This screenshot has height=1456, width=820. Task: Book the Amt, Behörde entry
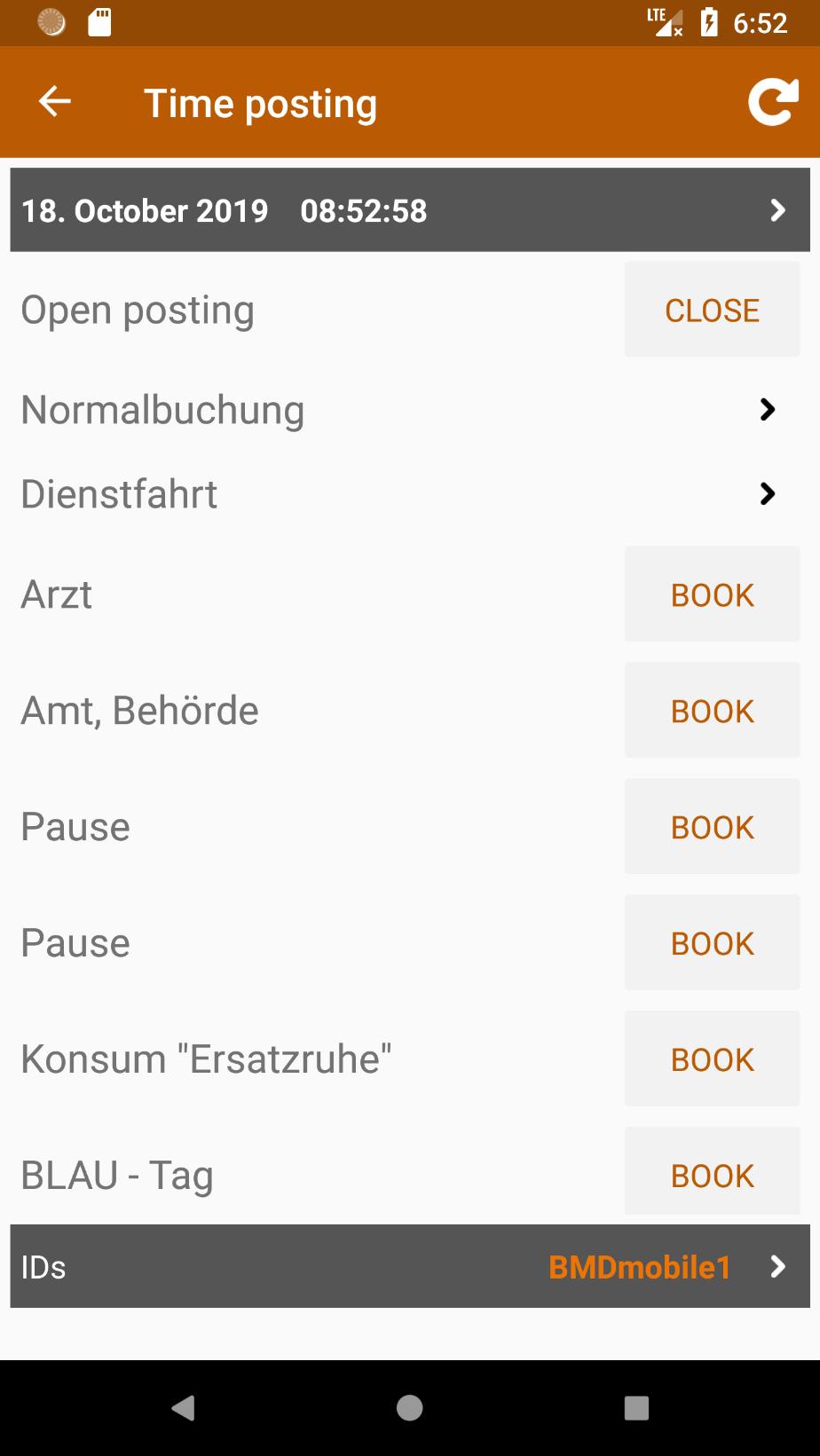point(711,710)
